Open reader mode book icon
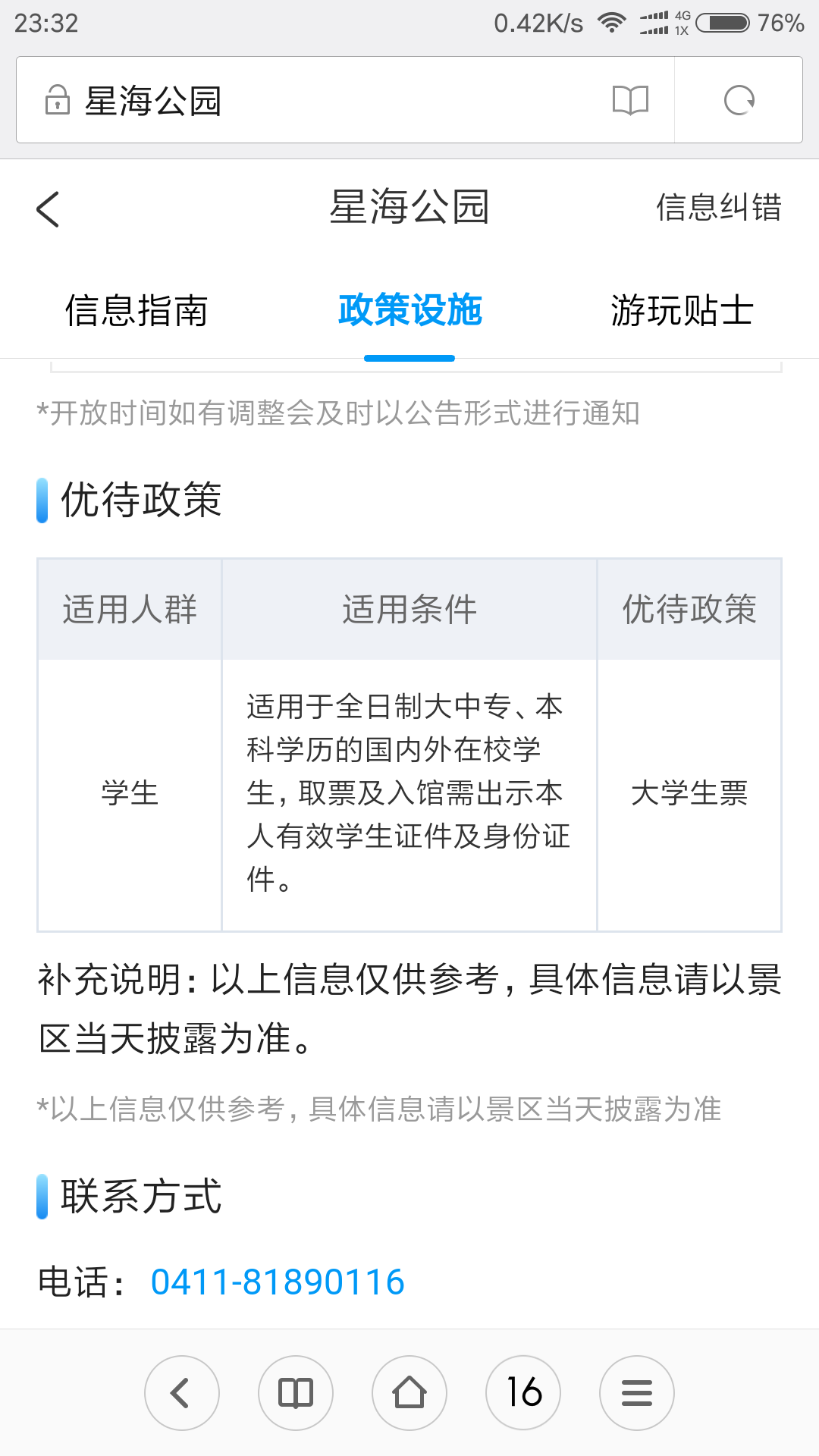The height and width of the screenshot is (1456, 819). [x=630, y=100]
